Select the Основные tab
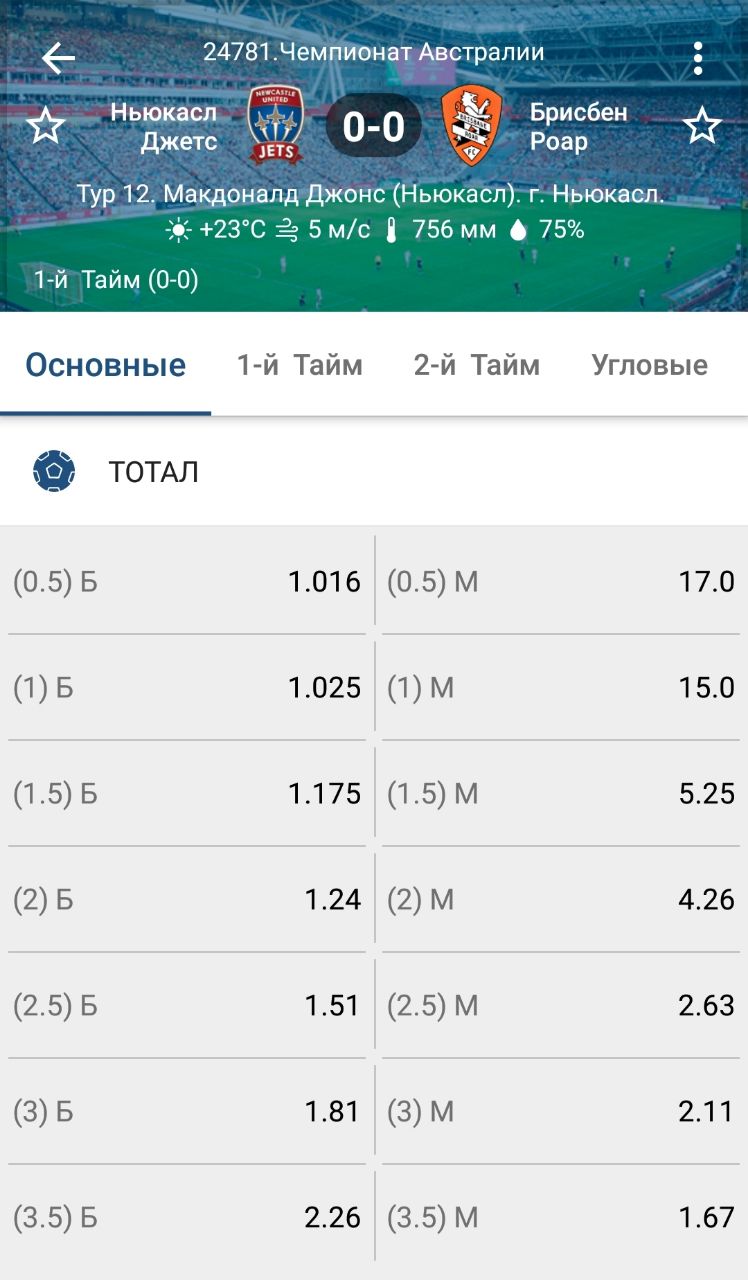This screenshot has height=1280, width=748. tap(105, 365)
